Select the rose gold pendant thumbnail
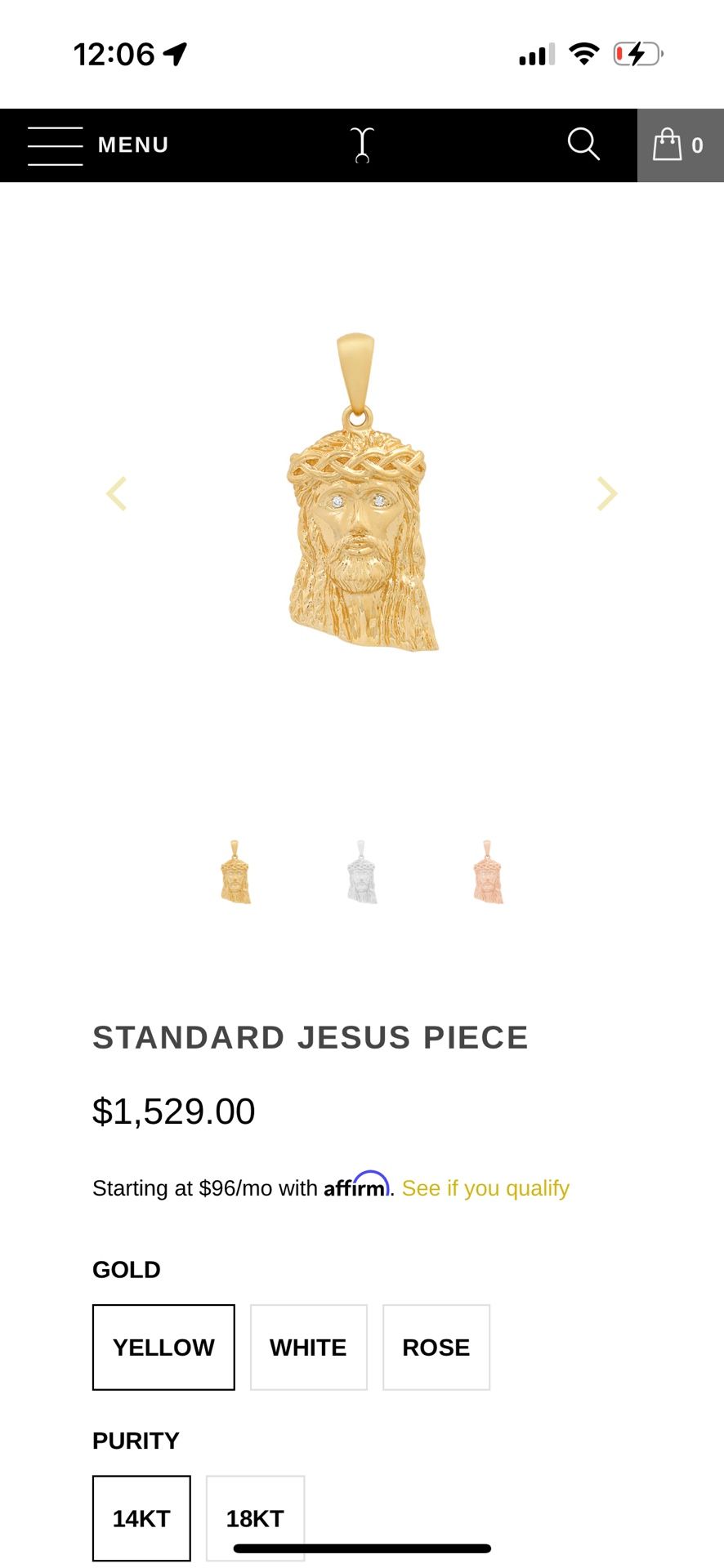The width and height of the screenshot is (724, 1568). click(x=488, y=874)
